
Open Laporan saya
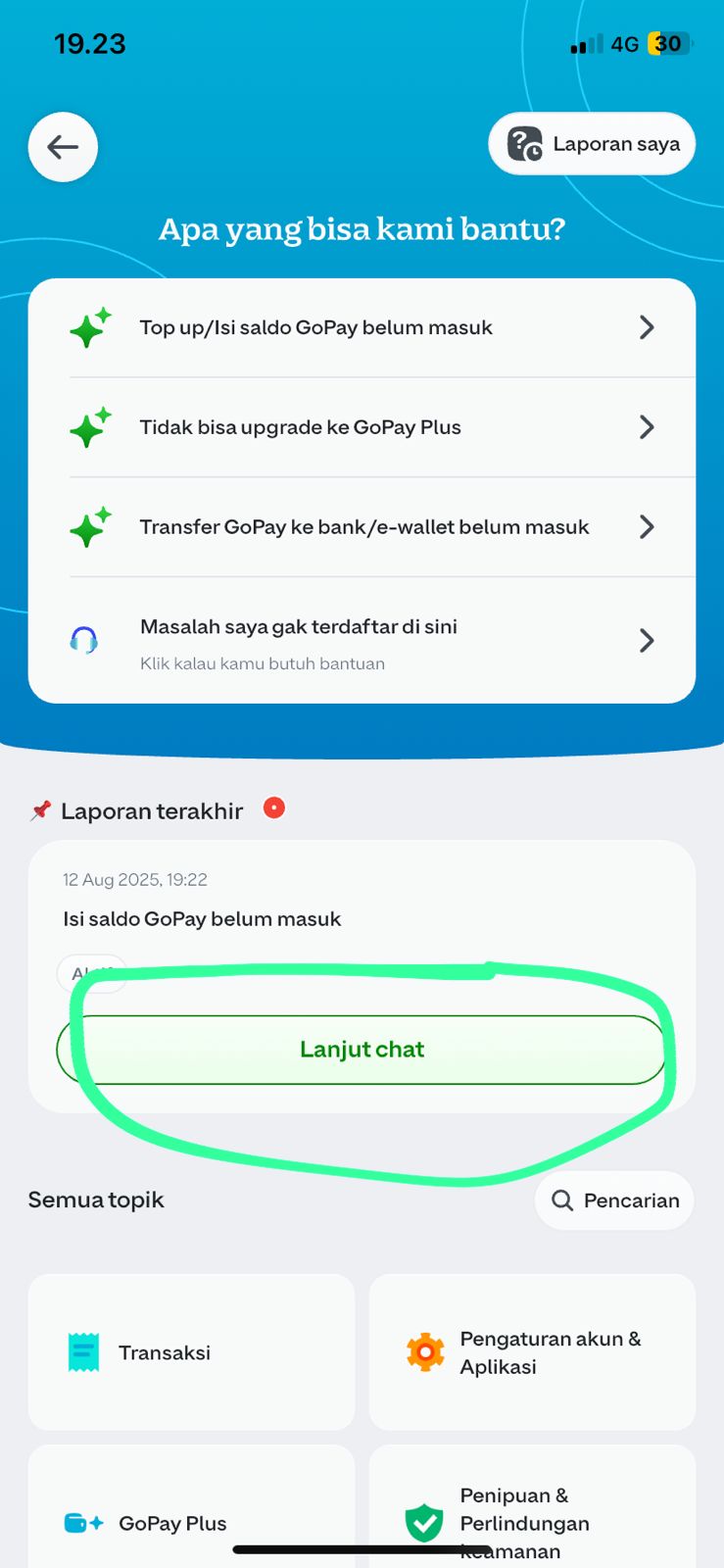(x=592, y=144)
